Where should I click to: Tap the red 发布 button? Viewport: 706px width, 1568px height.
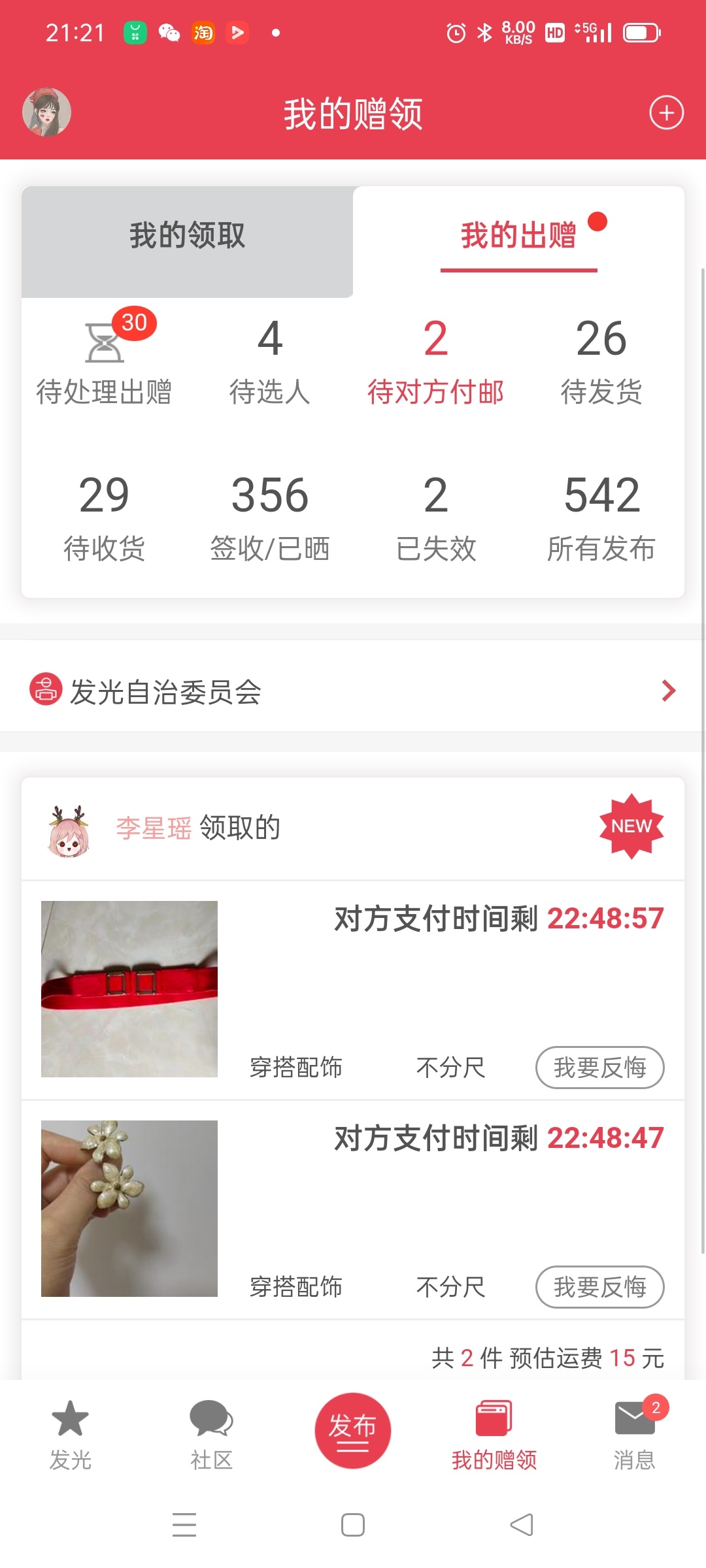click(353, 1430)
